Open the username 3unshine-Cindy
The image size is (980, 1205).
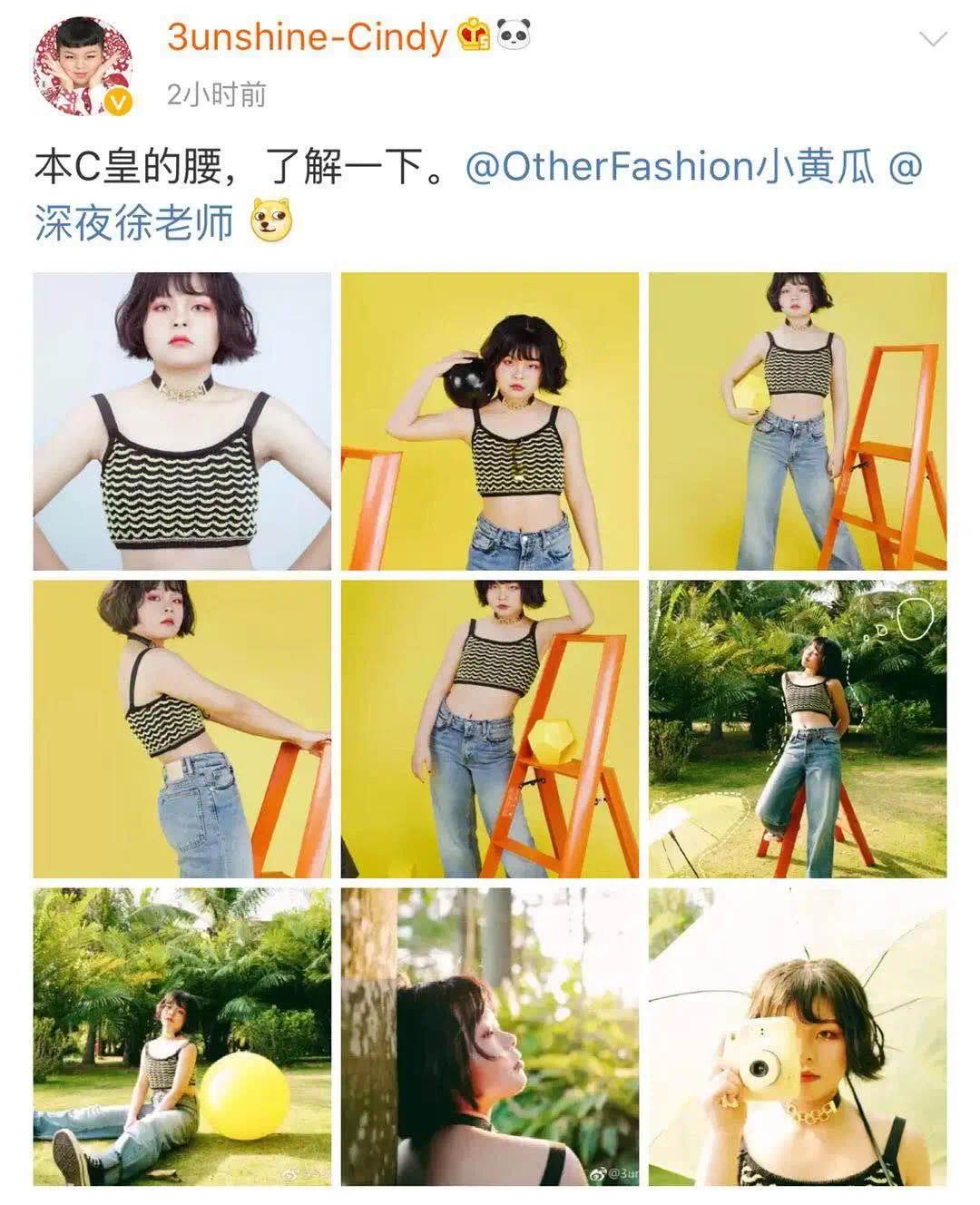[307, 37]
